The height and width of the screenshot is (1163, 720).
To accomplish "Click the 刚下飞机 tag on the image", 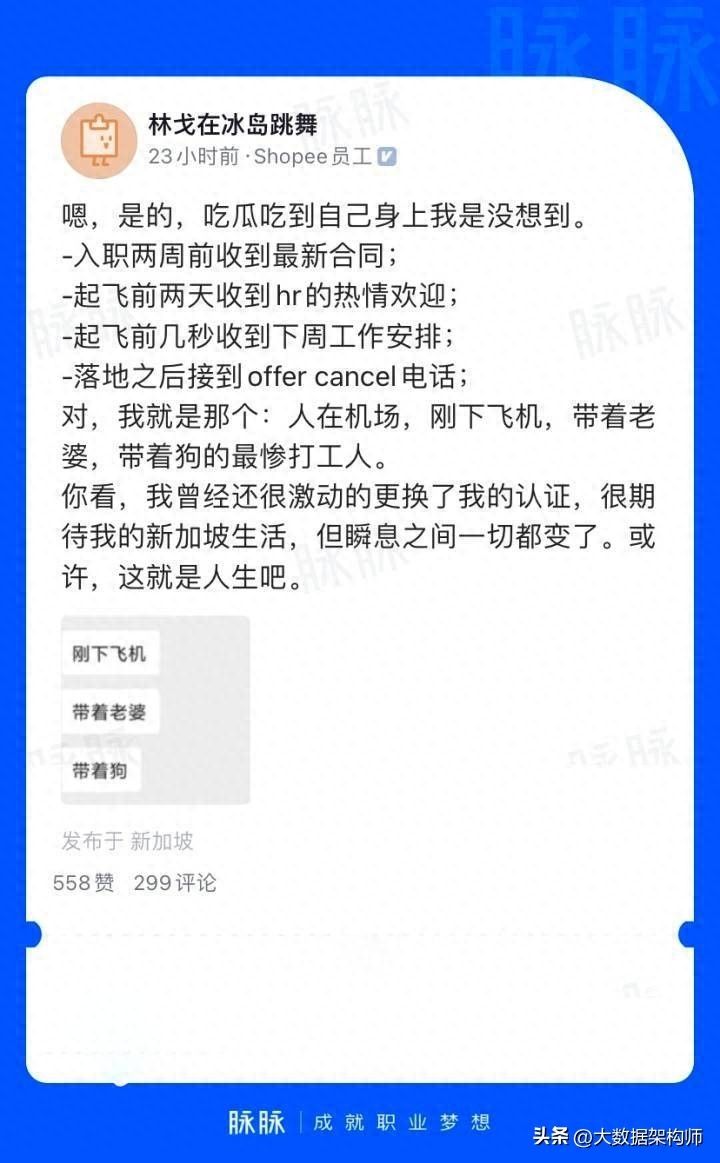I will coord(108,653).
